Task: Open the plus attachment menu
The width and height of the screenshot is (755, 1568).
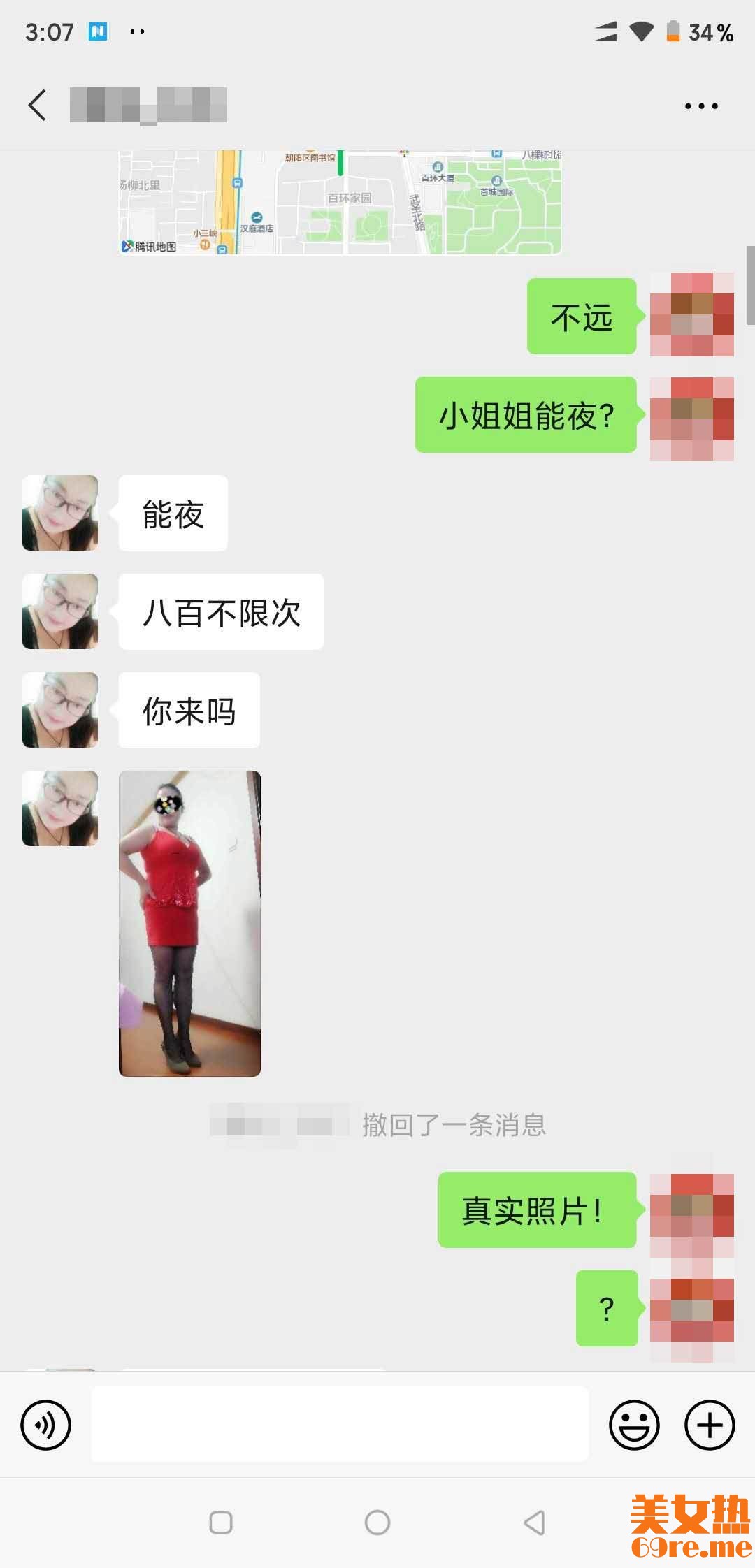Action: pyautogui.click(x=710, y=1425)
